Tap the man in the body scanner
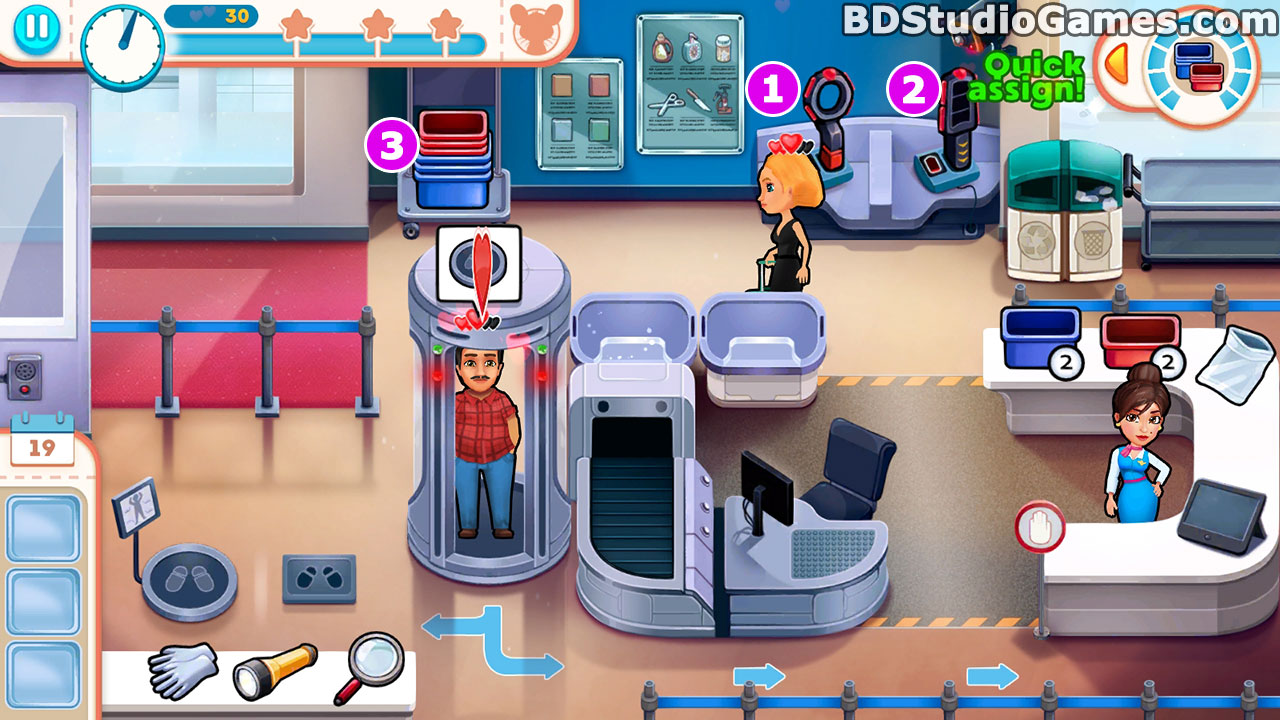Viewport: 1280px width, 720px height. tap(485, 440)
